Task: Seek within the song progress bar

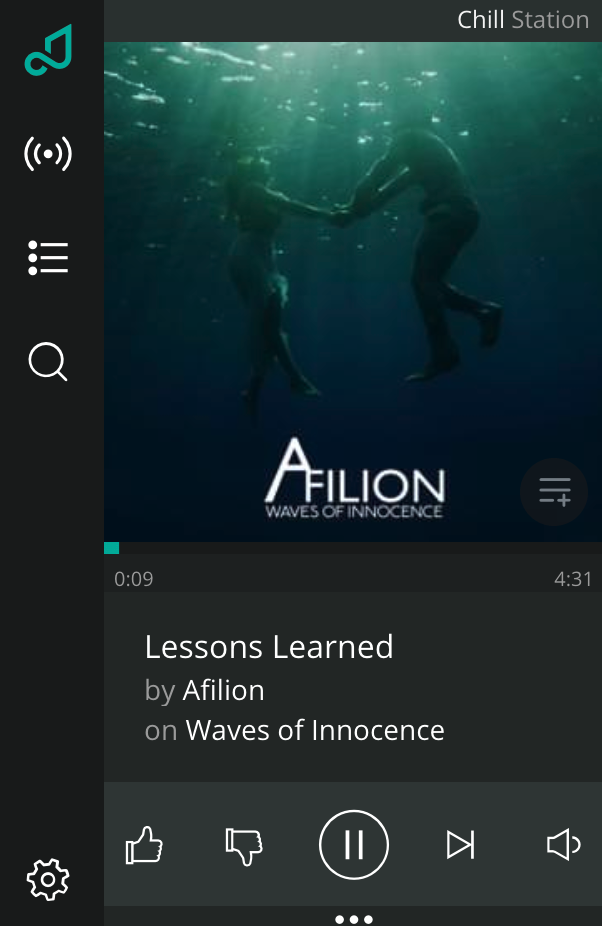Action: click(x=352, y=548)
